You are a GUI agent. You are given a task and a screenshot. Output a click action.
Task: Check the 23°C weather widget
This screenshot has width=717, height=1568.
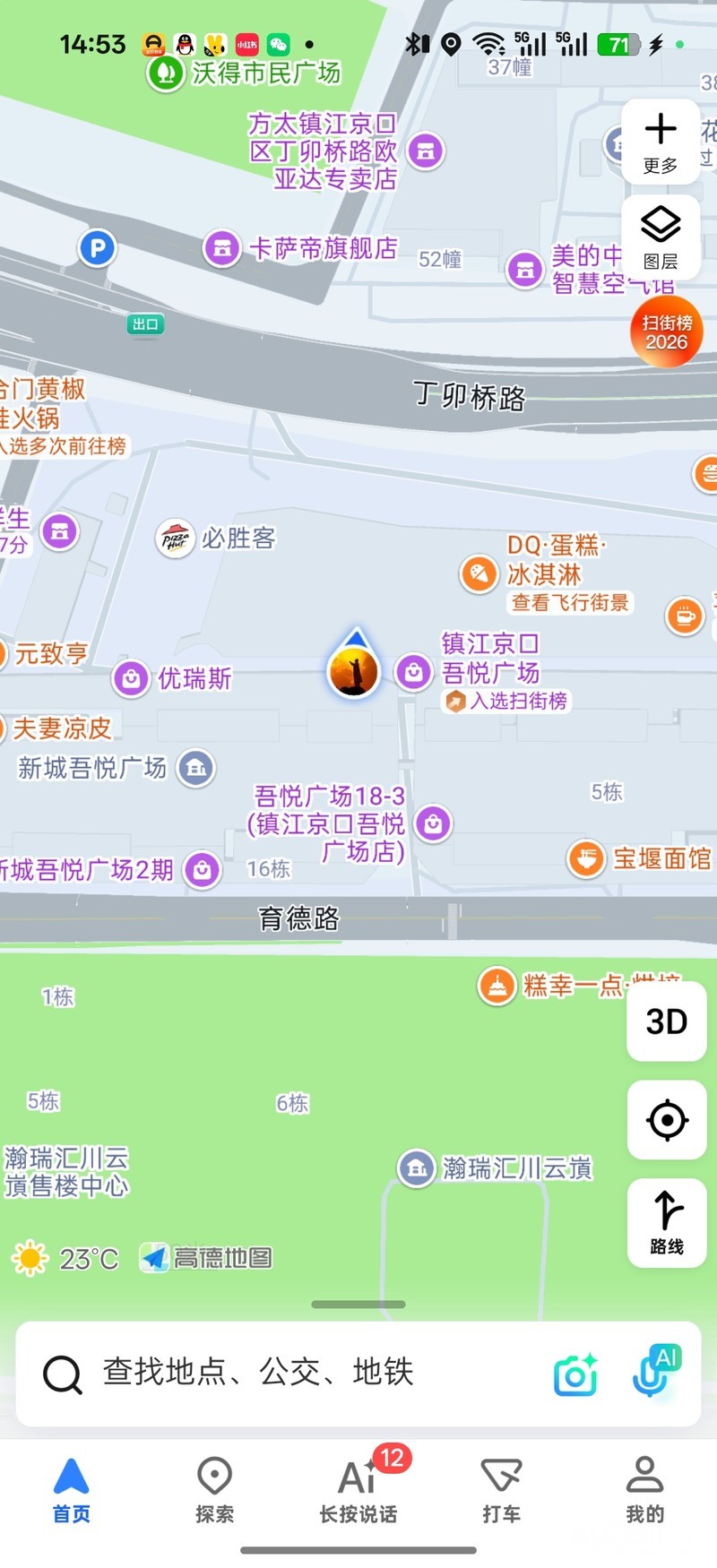[65, 1258]
